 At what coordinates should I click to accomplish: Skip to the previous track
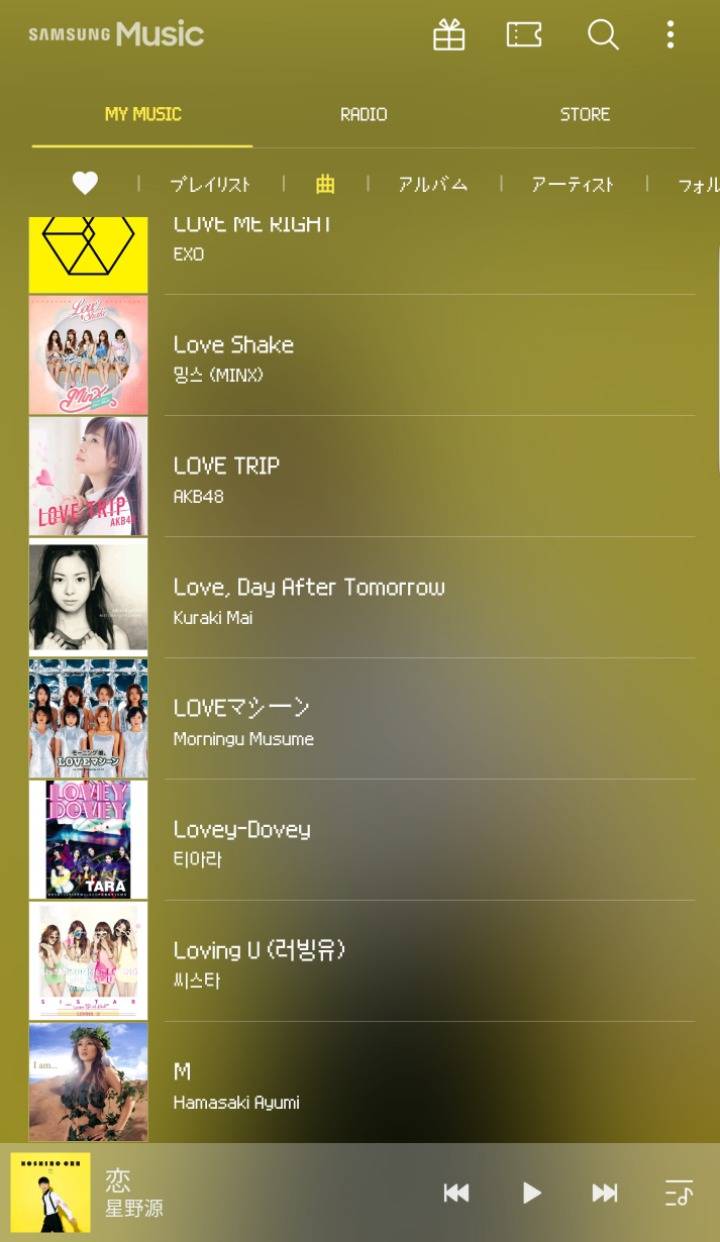tap(456, 1192)
